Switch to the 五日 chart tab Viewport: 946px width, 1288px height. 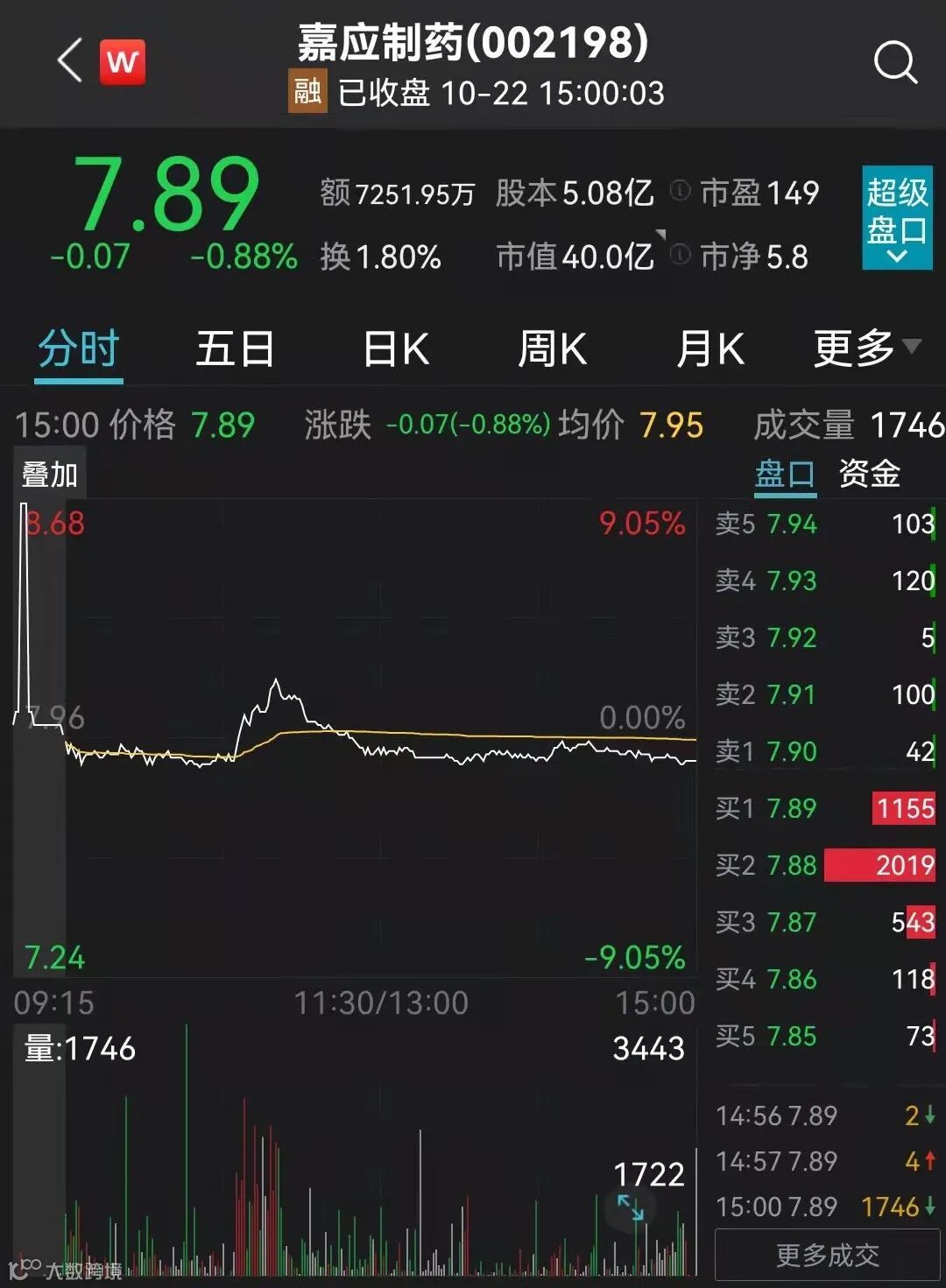tap(235, 349)
